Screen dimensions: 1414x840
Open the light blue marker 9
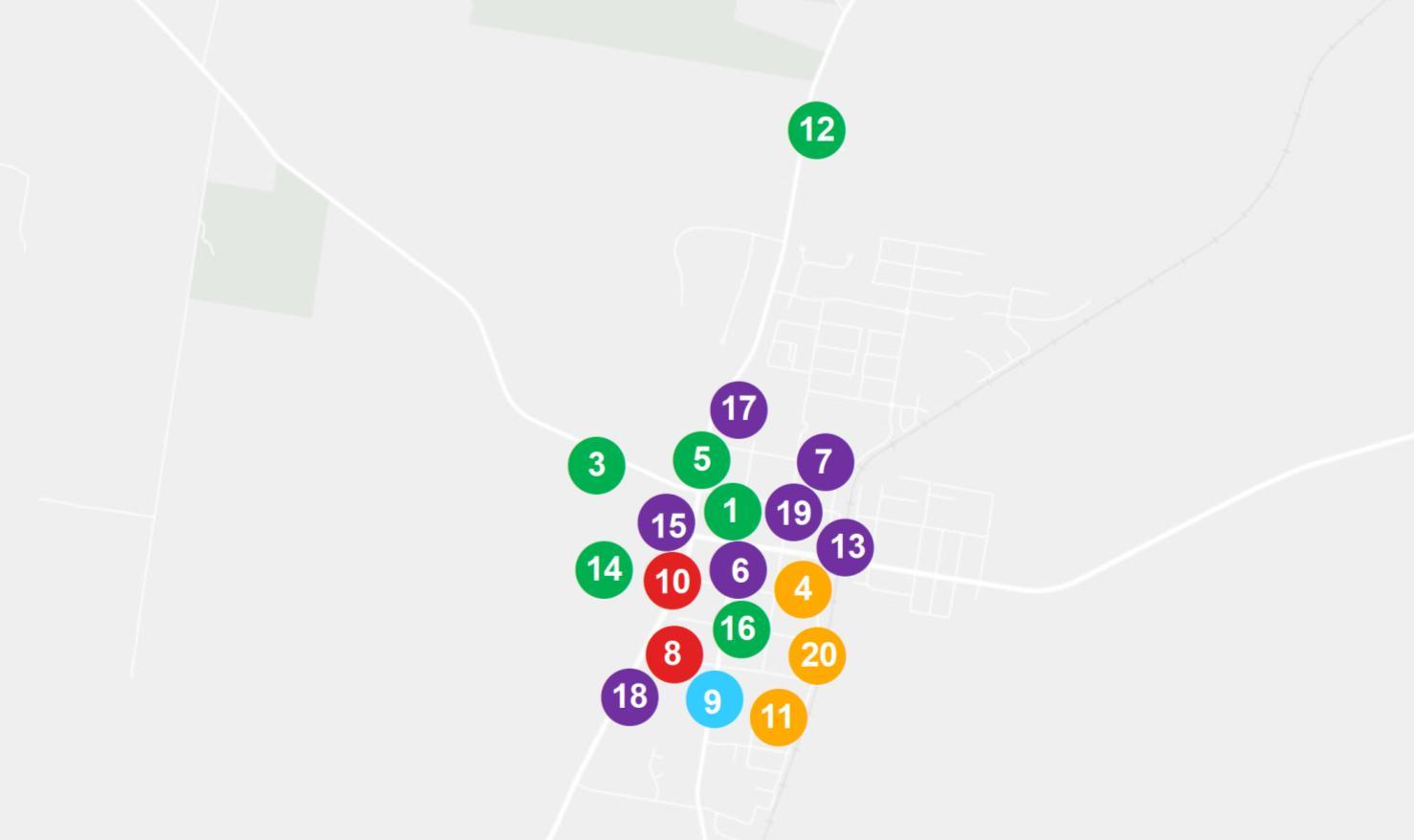coord(714,699)
